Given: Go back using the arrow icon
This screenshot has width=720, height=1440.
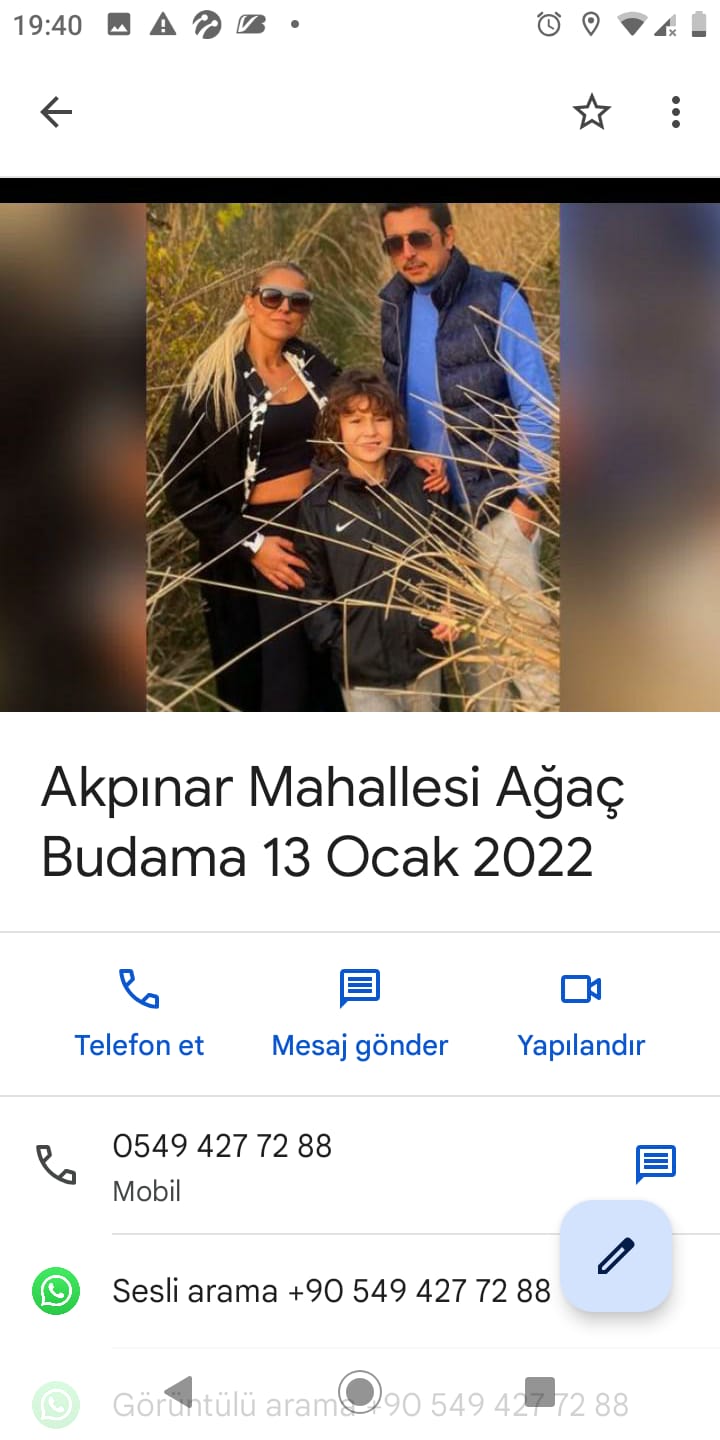Looking at the screenshot, I should pyautogui.click(x=56, y=112).
